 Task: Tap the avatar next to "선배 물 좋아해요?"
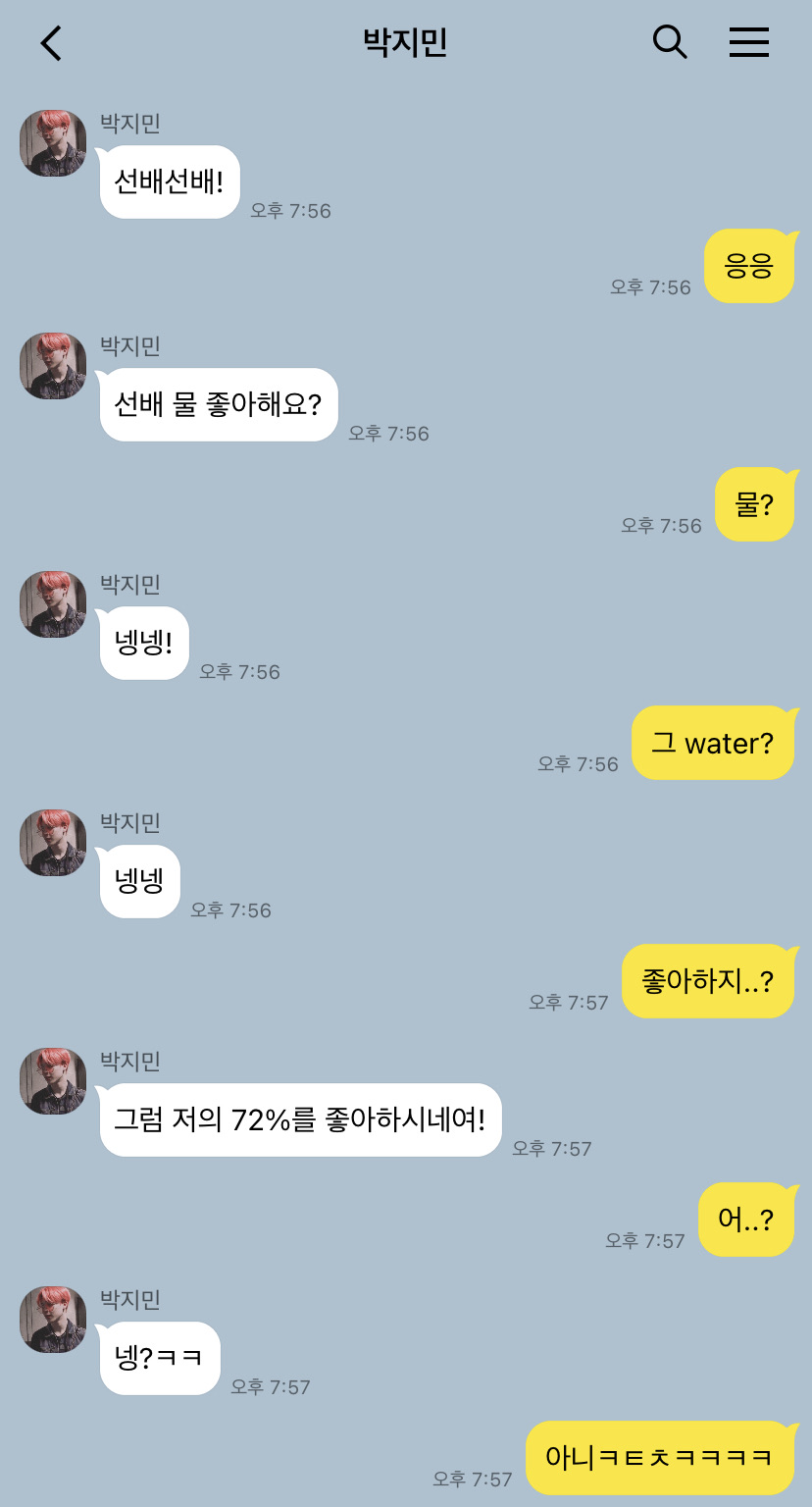coord(53,366)
